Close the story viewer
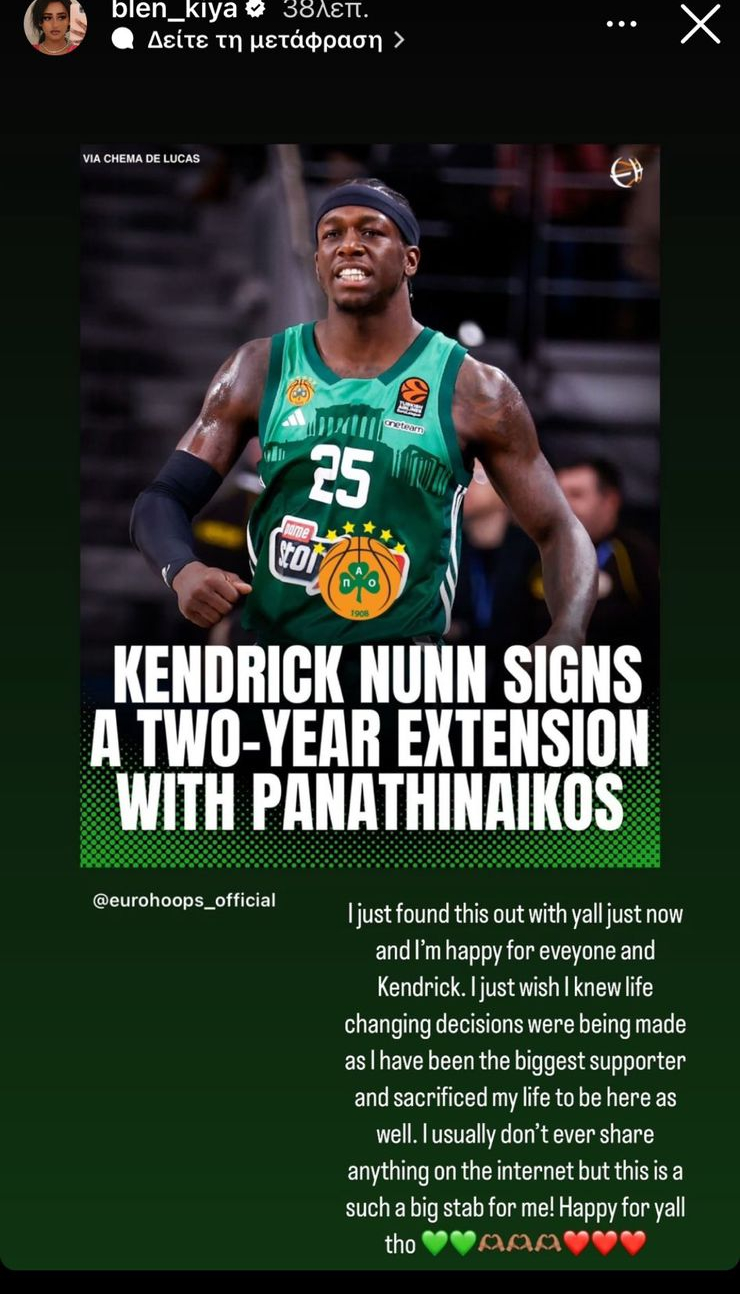The width and height of the screenshot is (740, 1294). tap(700, 24)
